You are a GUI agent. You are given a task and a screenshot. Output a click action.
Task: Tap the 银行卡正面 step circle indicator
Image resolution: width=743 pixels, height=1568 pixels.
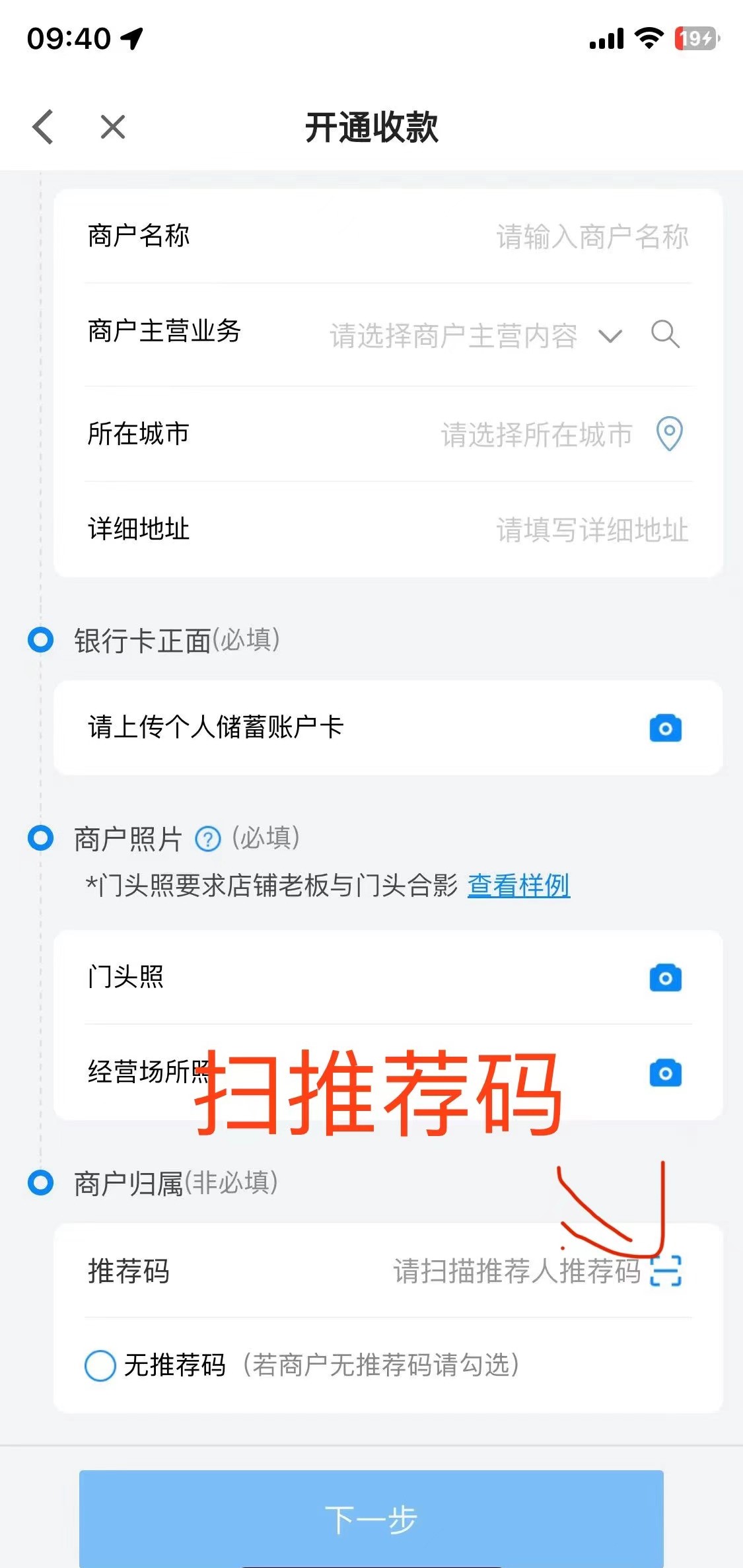(x=41, y=639)
